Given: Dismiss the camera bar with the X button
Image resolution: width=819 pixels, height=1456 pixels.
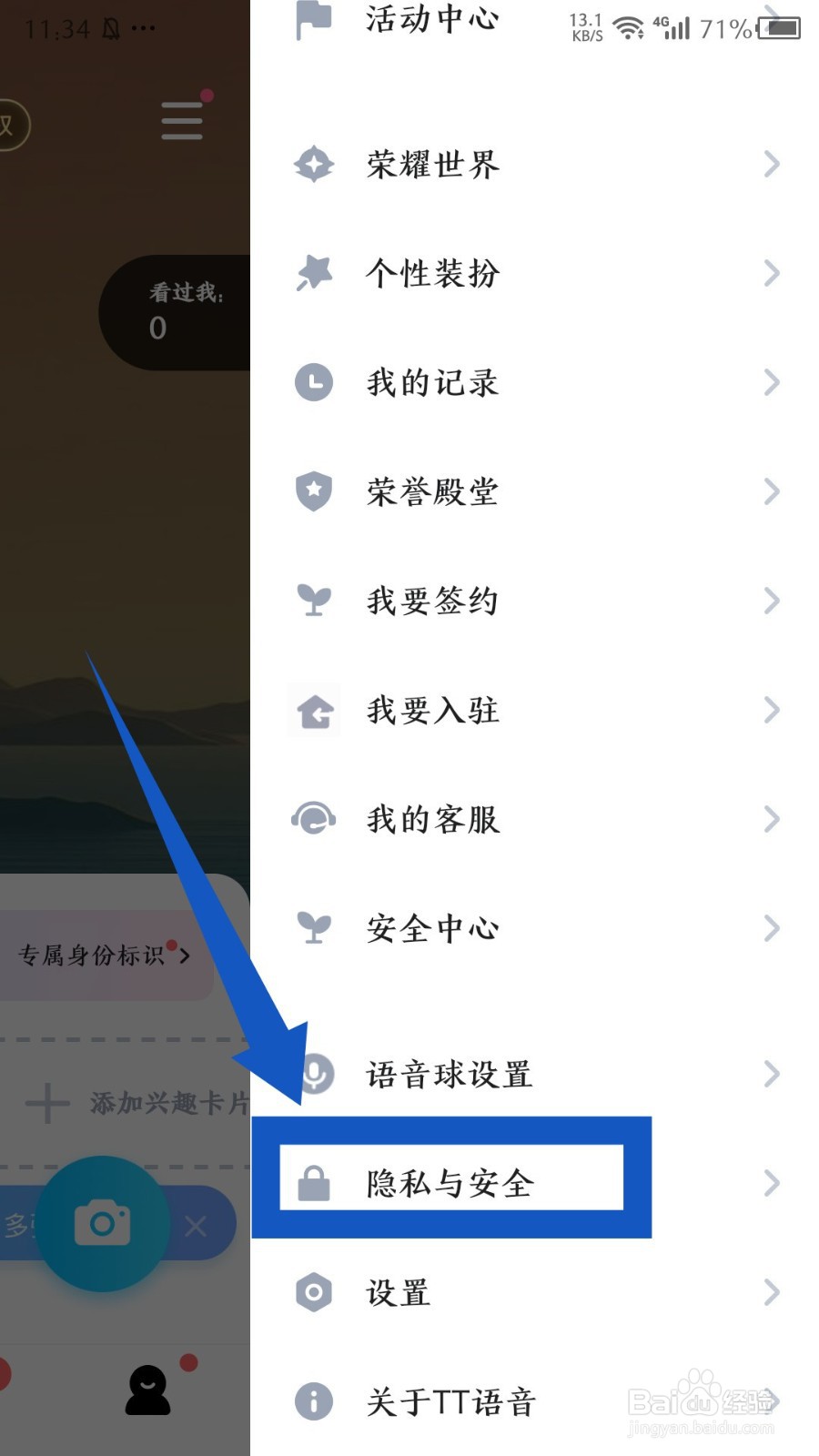Looking at the screenshot, I should coord(197,1226).
